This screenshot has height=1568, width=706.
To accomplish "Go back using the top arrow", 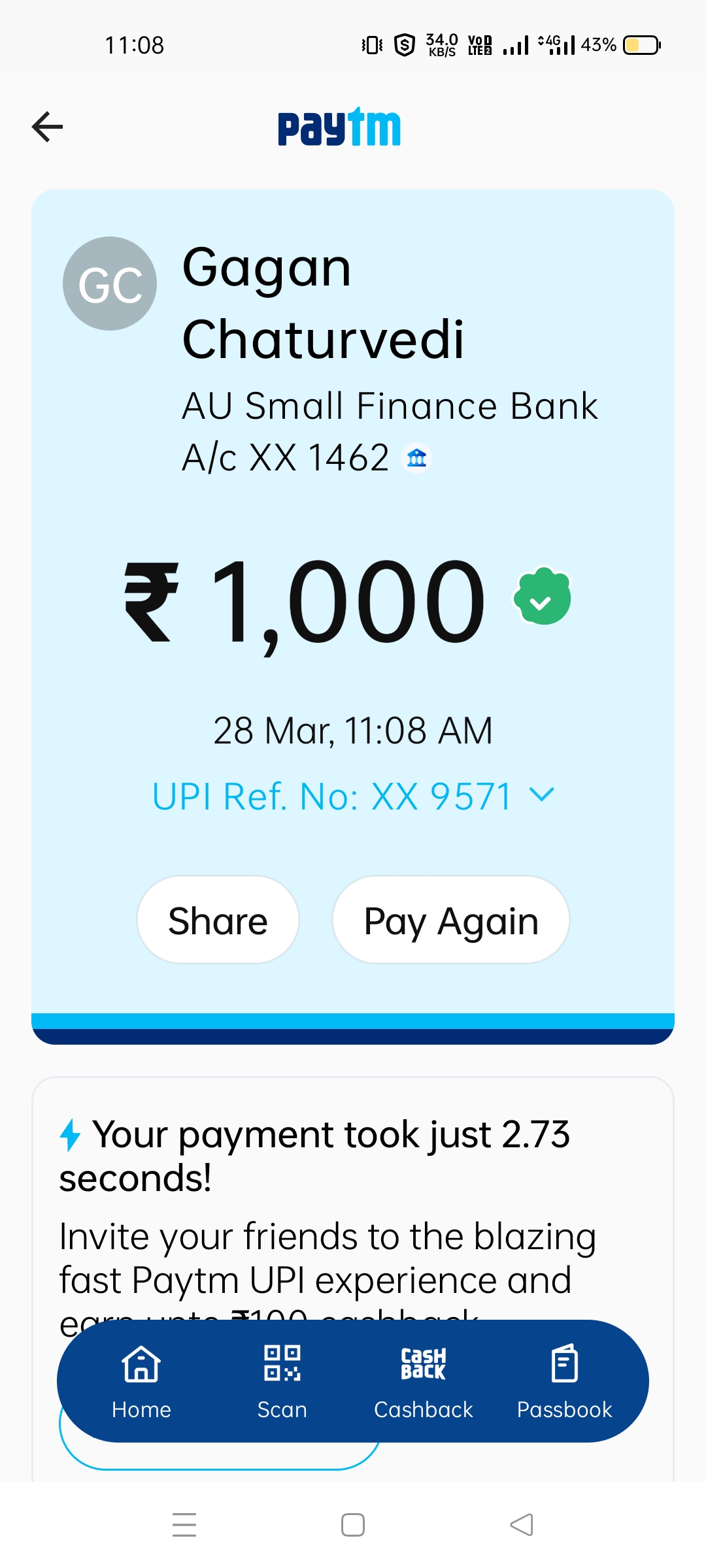I will (48, 127).
